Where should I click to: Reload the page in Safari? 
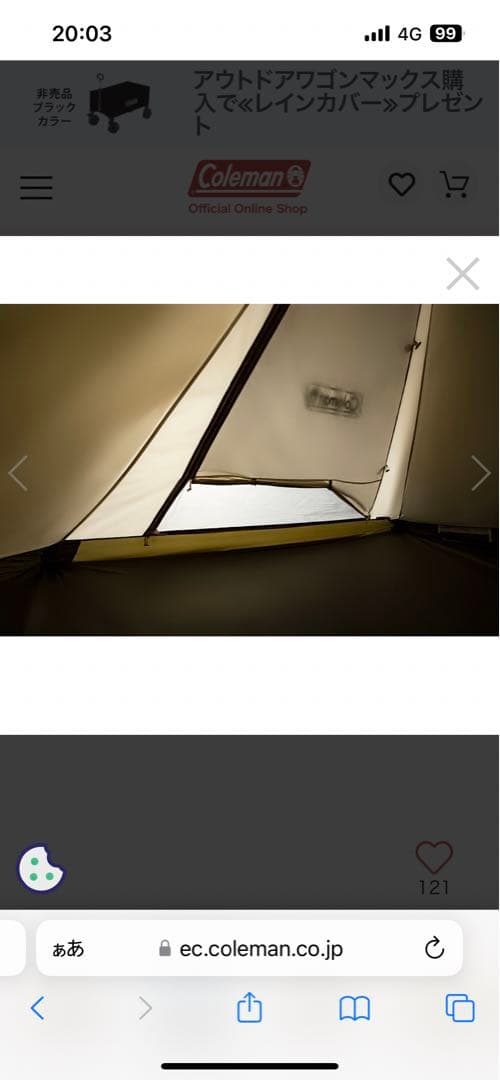click(x=434, y=948)
